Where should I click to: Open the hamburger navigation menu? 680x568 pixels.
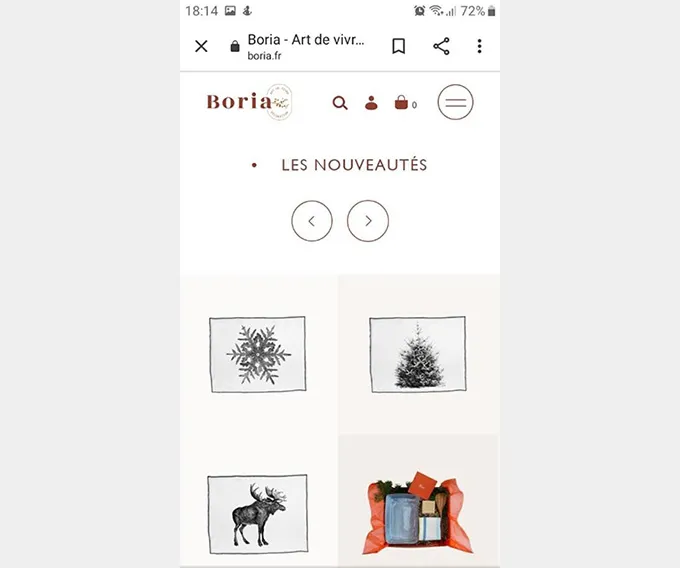click(x=456, y=102)
